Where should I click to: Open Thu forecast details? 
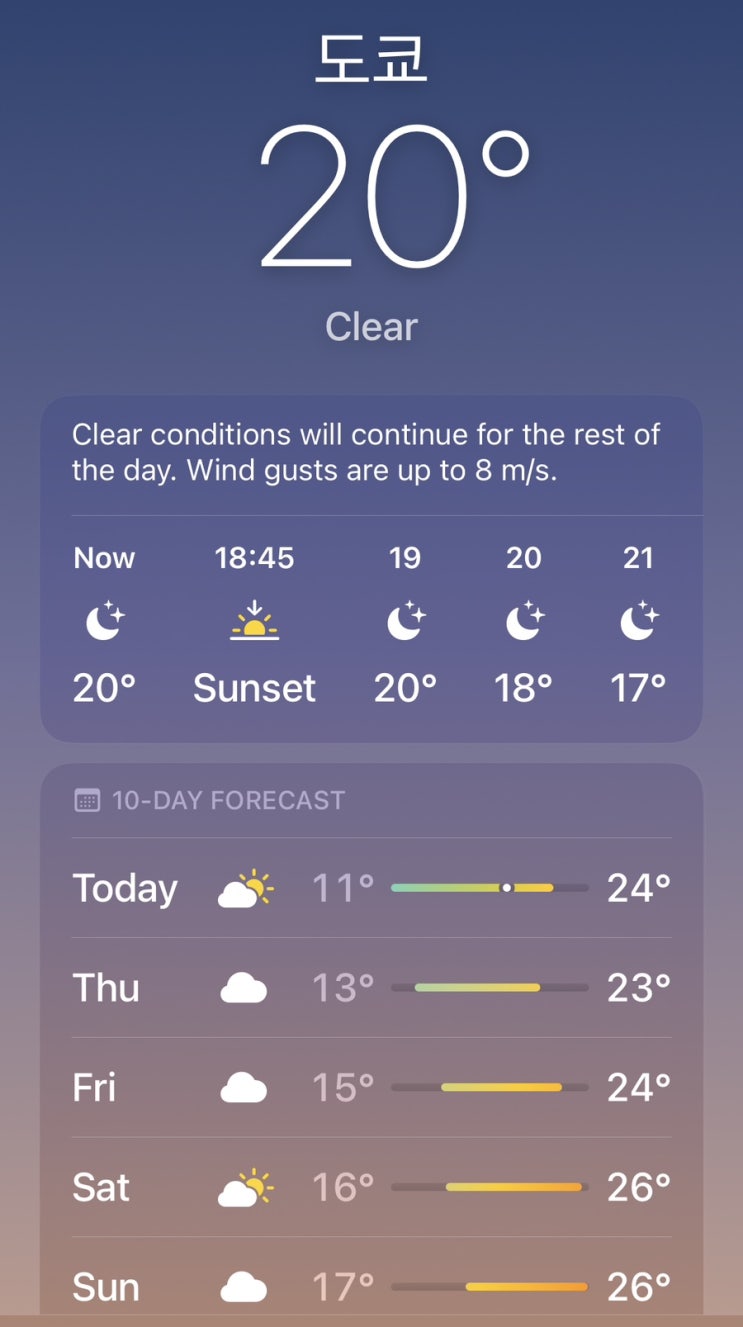point(371,988)
